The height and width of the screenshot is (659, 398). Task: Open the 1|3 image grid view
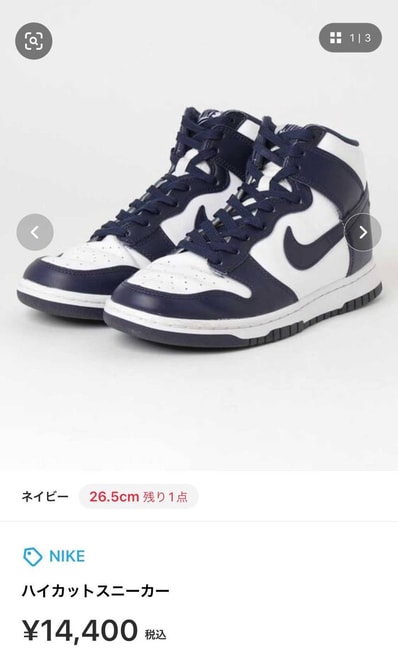click(x=350, y=38)
